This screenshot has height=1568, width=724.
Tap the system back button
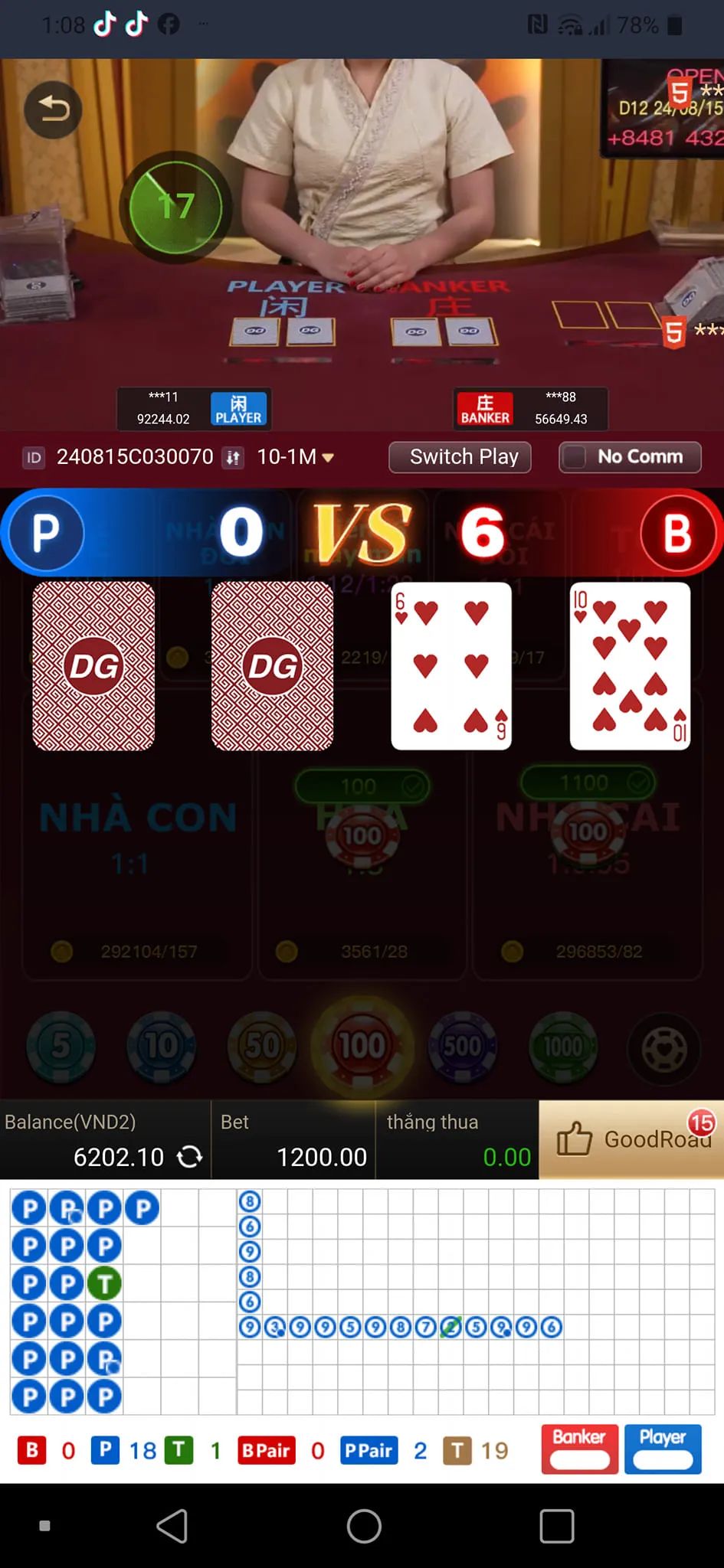point(172,1526)
